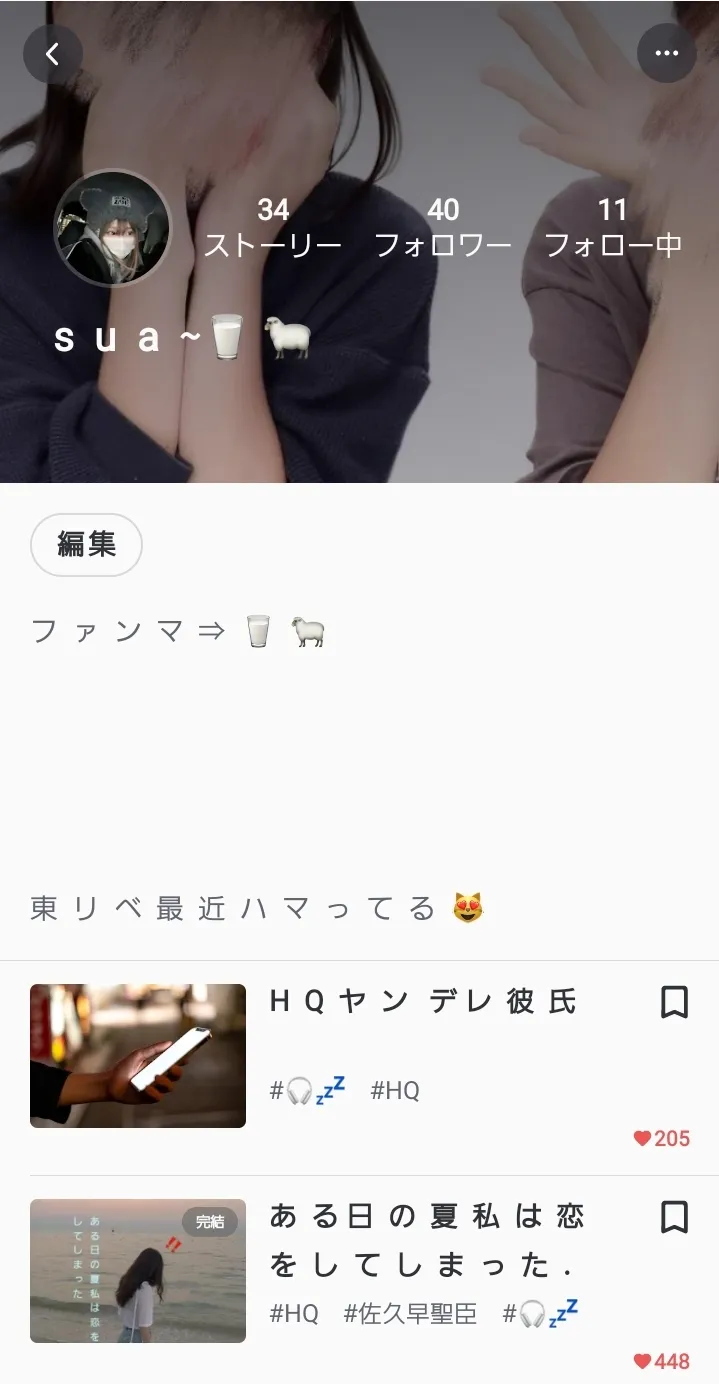
Task: Bookmark the HQヤンデレ彼氏 story
Action: point(675,1002)
